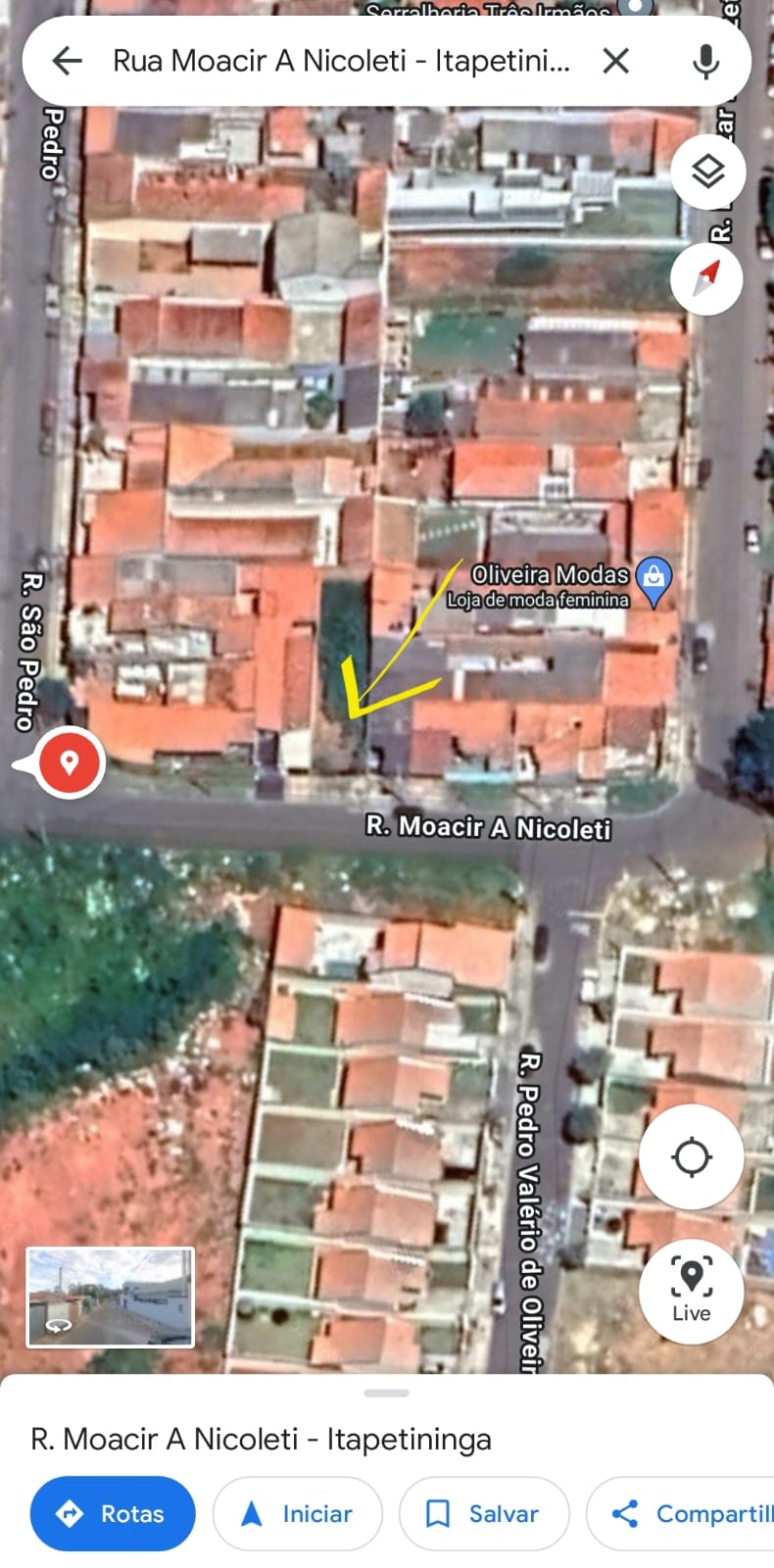The image size is (774, 1568).
Task: Launch Live View navigation
Action: pos(691,1290)
